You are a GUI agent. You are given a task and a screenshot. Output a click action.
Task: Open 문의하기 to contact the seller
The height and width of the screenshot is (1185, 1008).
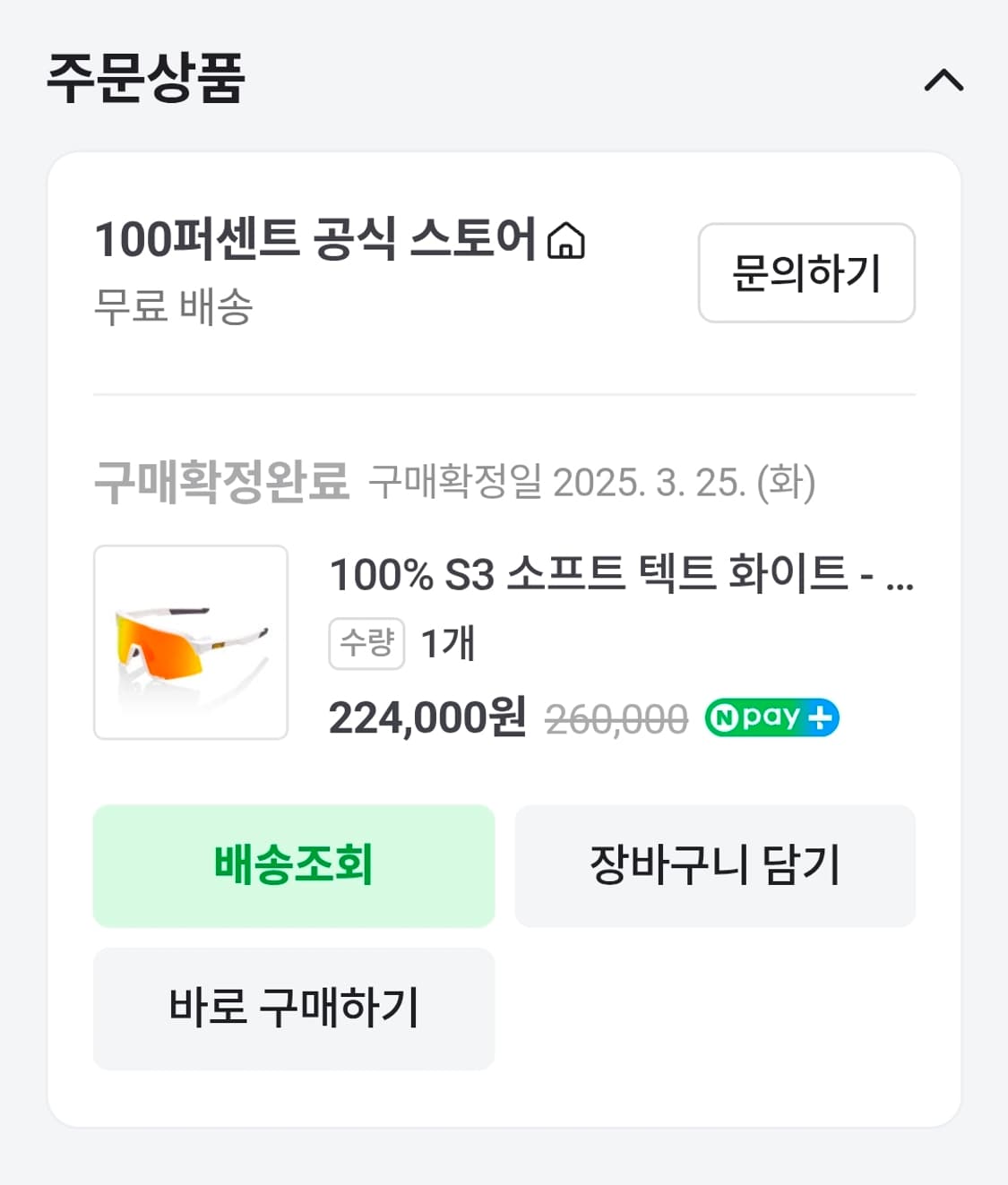pyautogui.click(x=806, y=273)
